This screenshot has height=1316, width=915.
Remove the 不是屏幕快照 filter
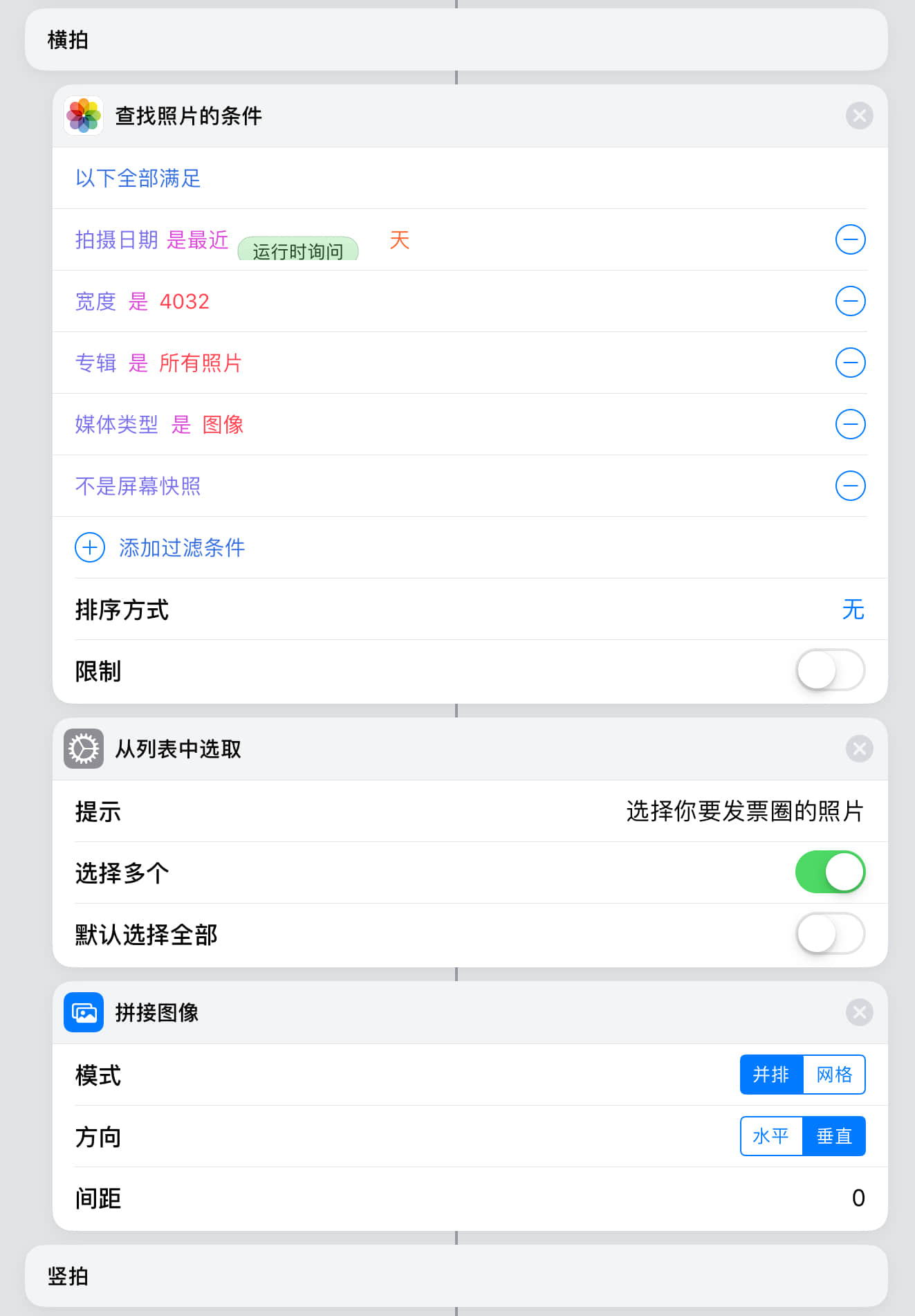tap(850, 486)
